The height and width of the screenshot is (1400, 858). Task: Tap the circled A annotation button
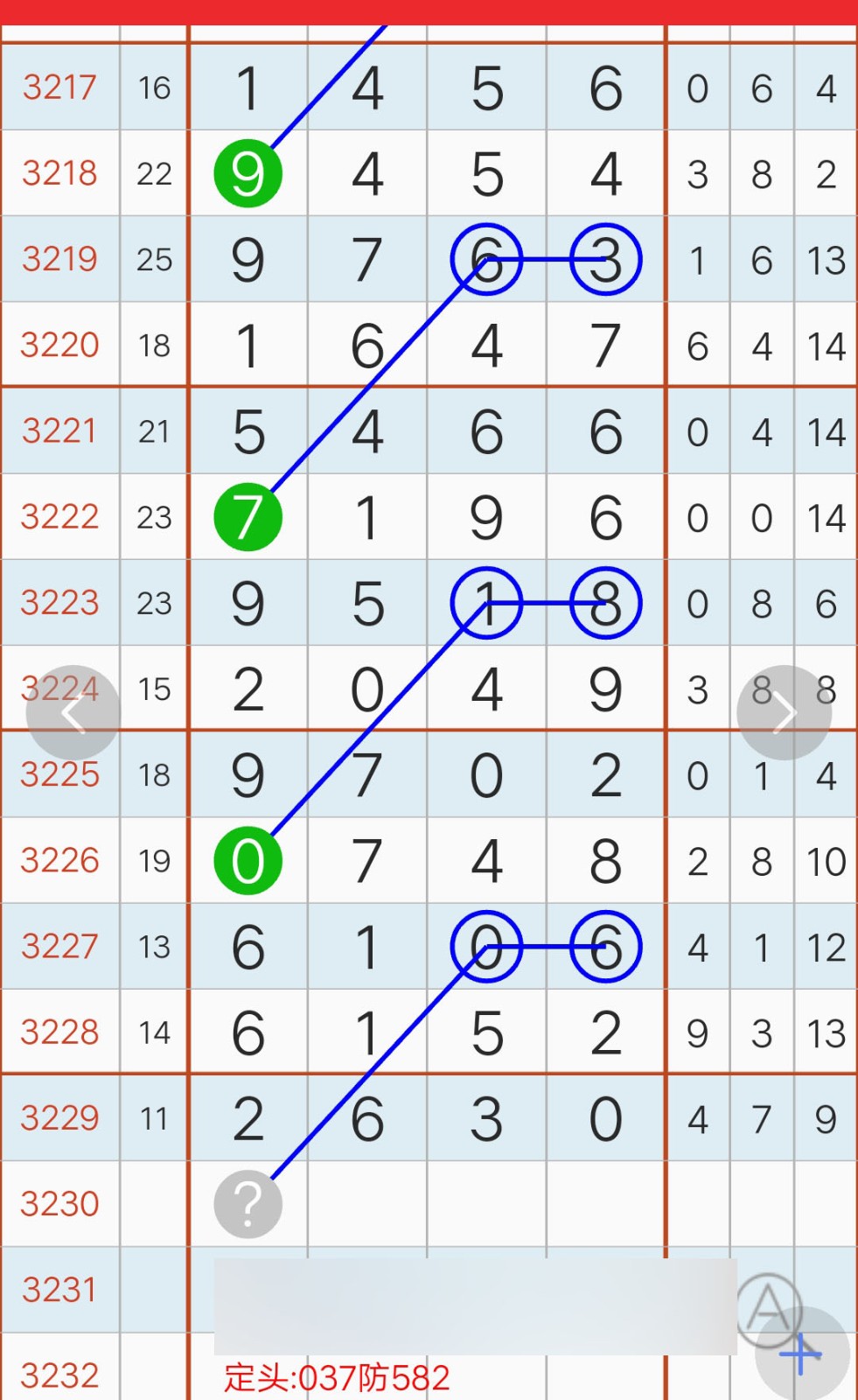click(768, 1310)
